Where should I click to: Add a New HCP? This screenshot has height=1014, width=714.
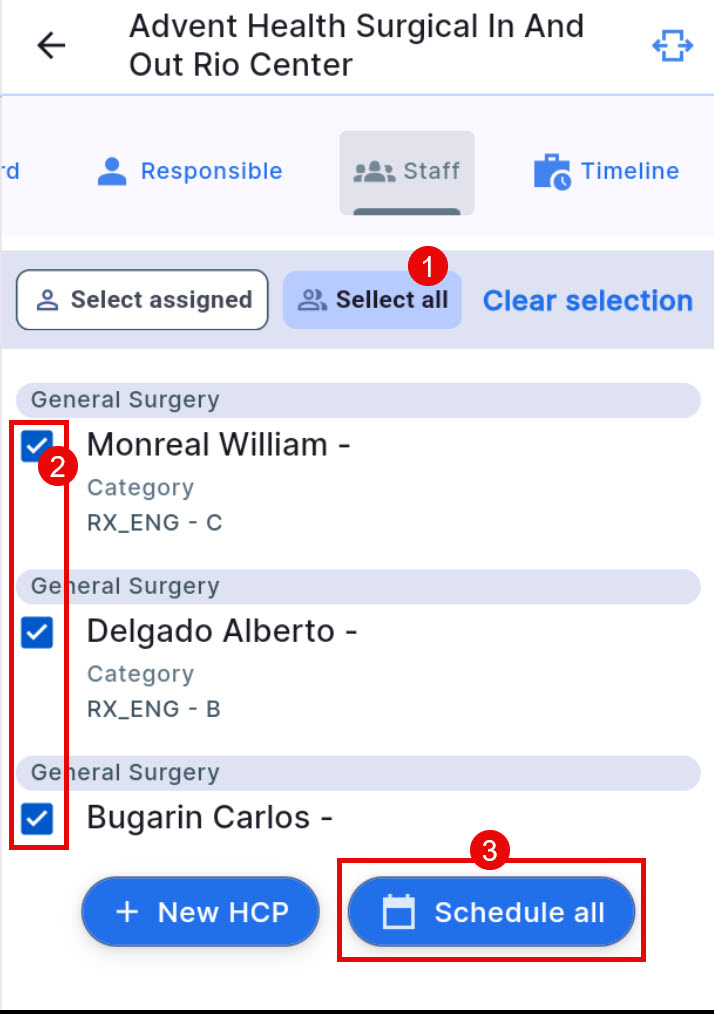201,912
